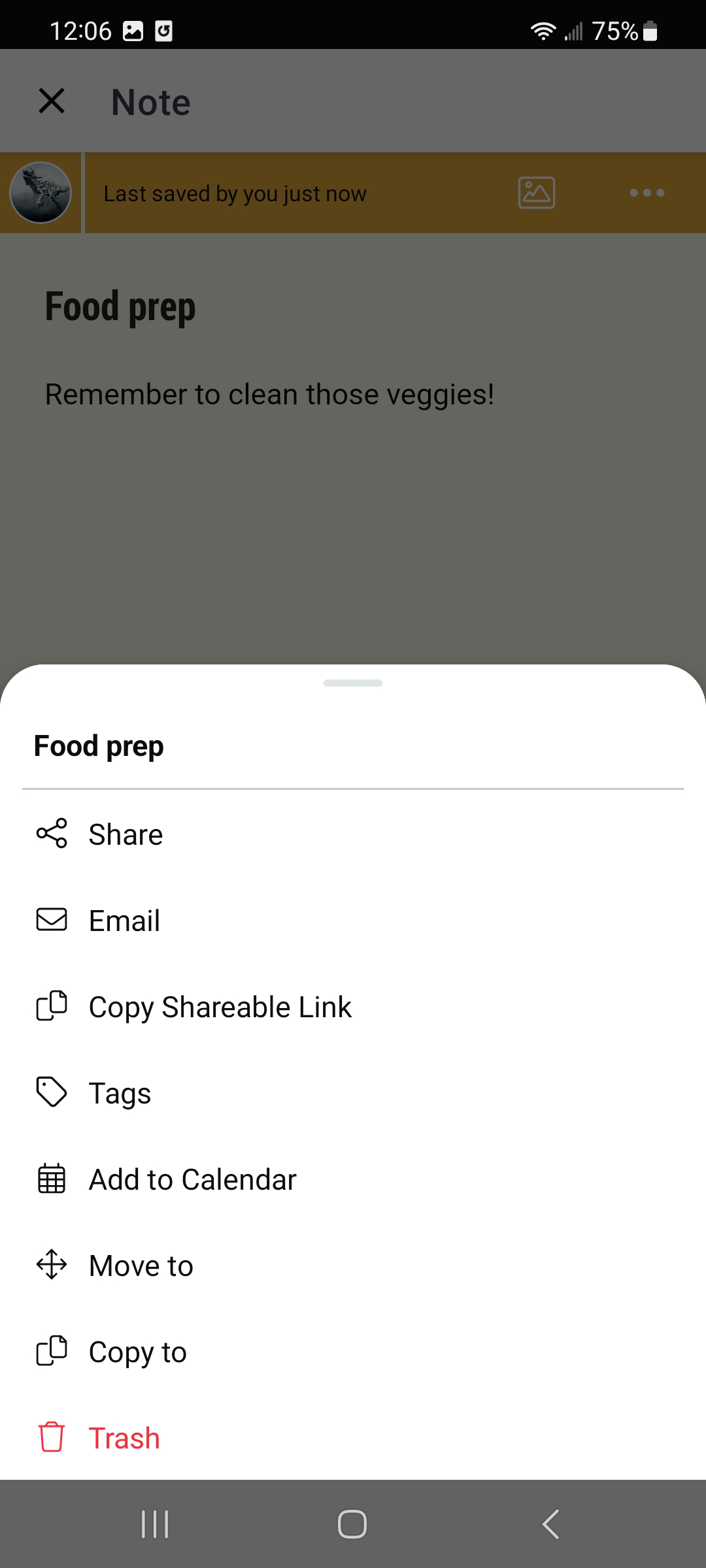706x1568 pixels.
Task: Go to the home screen
Action: (352, 1524)
